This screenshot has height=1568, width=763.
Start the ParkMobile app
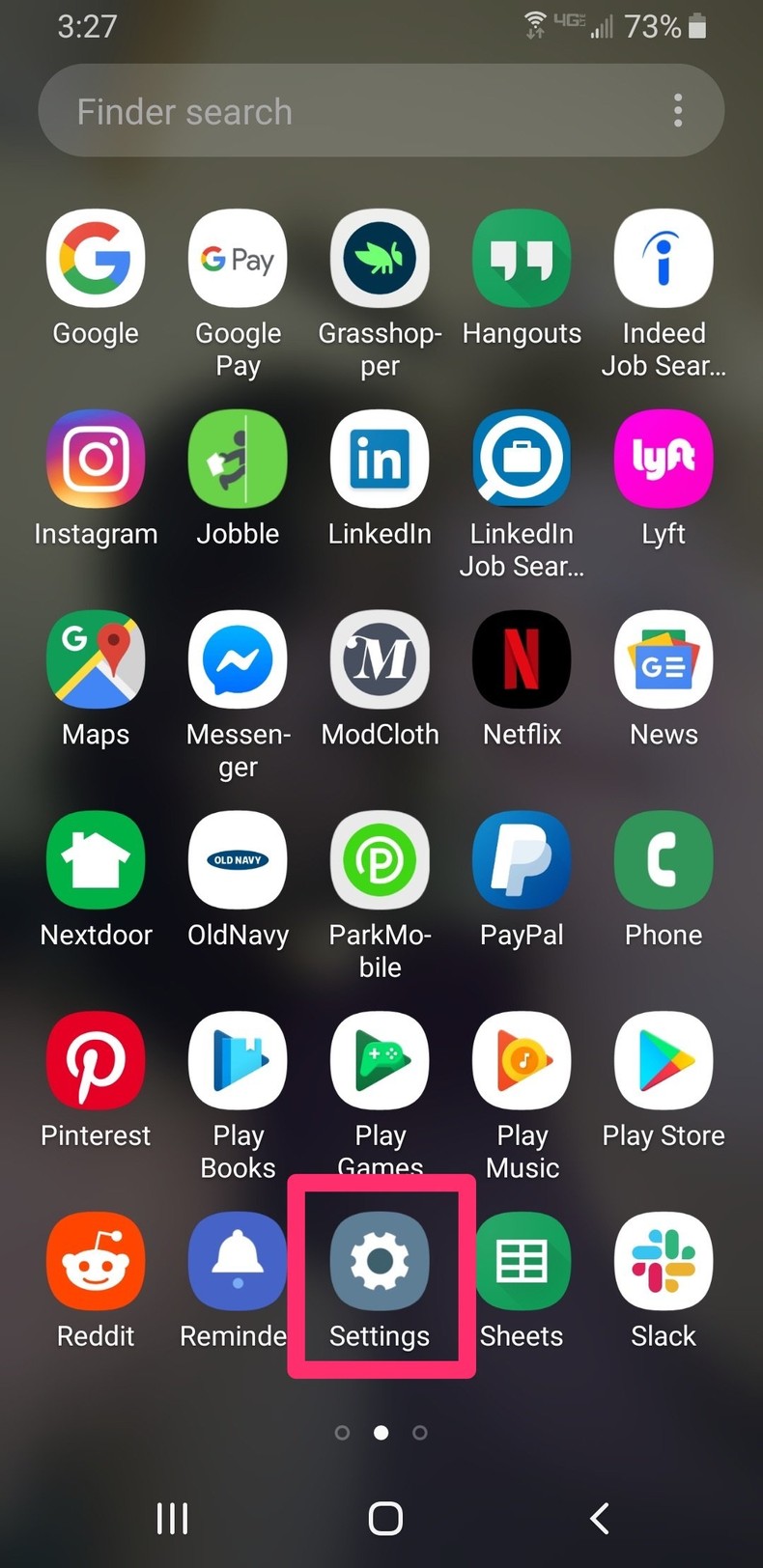(380, 860)
